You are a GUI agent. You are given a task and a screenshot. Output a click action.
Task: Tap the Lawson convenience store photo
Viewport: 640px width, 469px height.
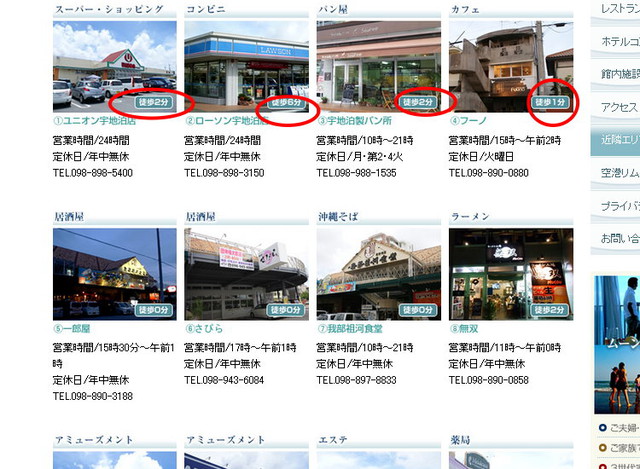pos(246,65)
